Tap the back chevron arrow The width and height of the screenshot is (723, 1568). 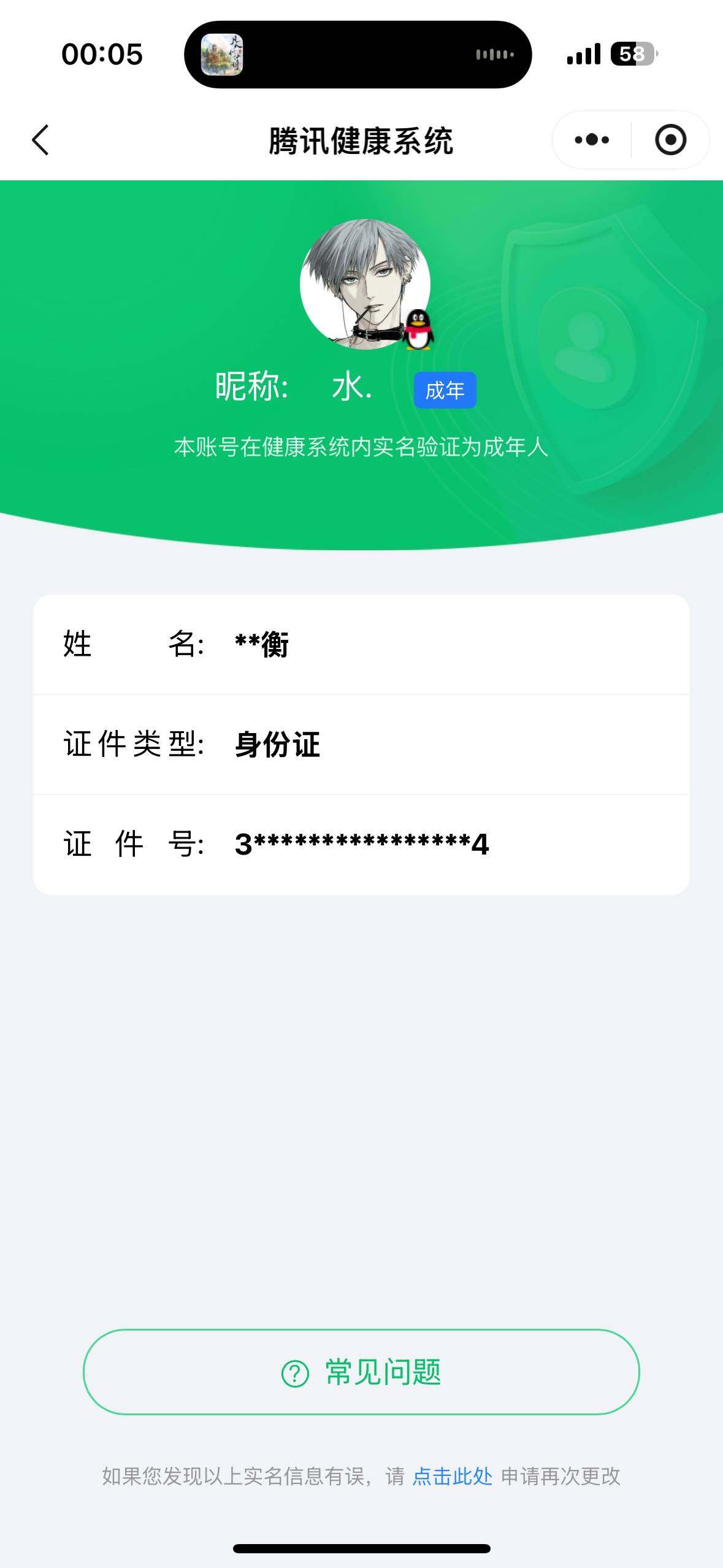point(40,140)
